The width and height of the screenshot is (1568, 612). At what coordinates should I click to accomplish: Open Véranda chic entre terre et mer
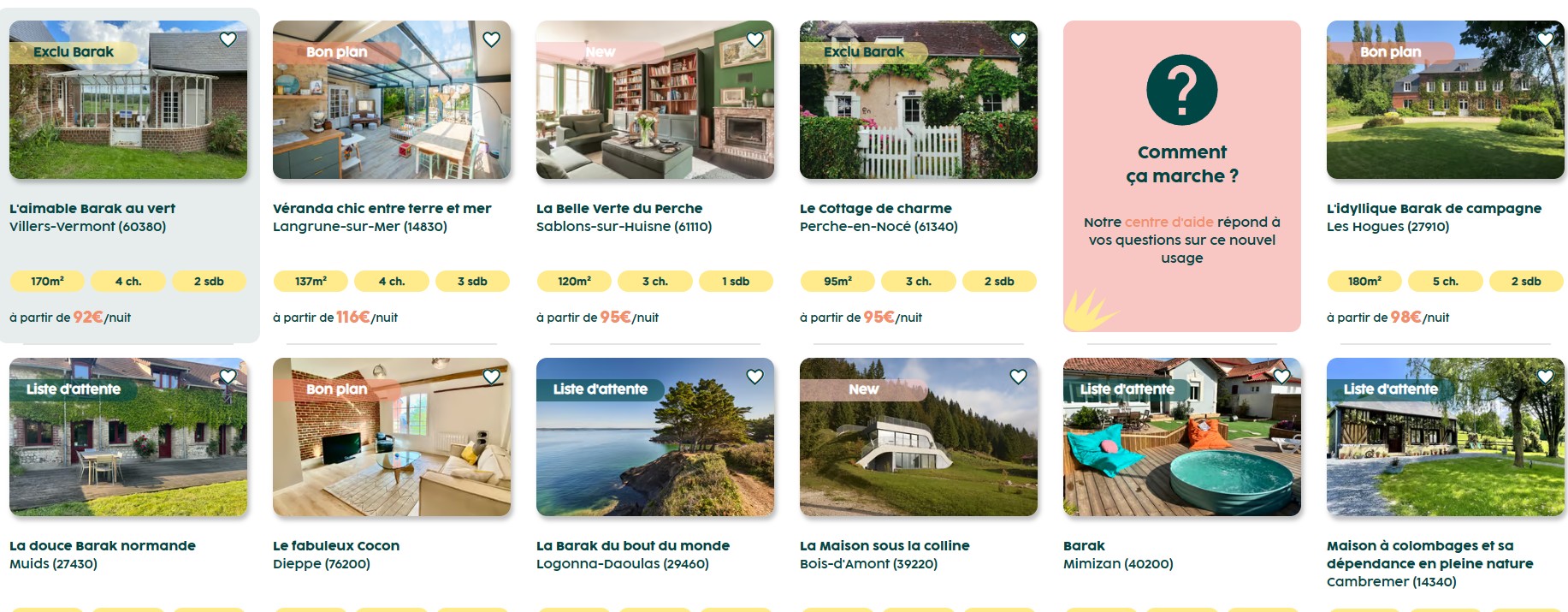(382, 208)
